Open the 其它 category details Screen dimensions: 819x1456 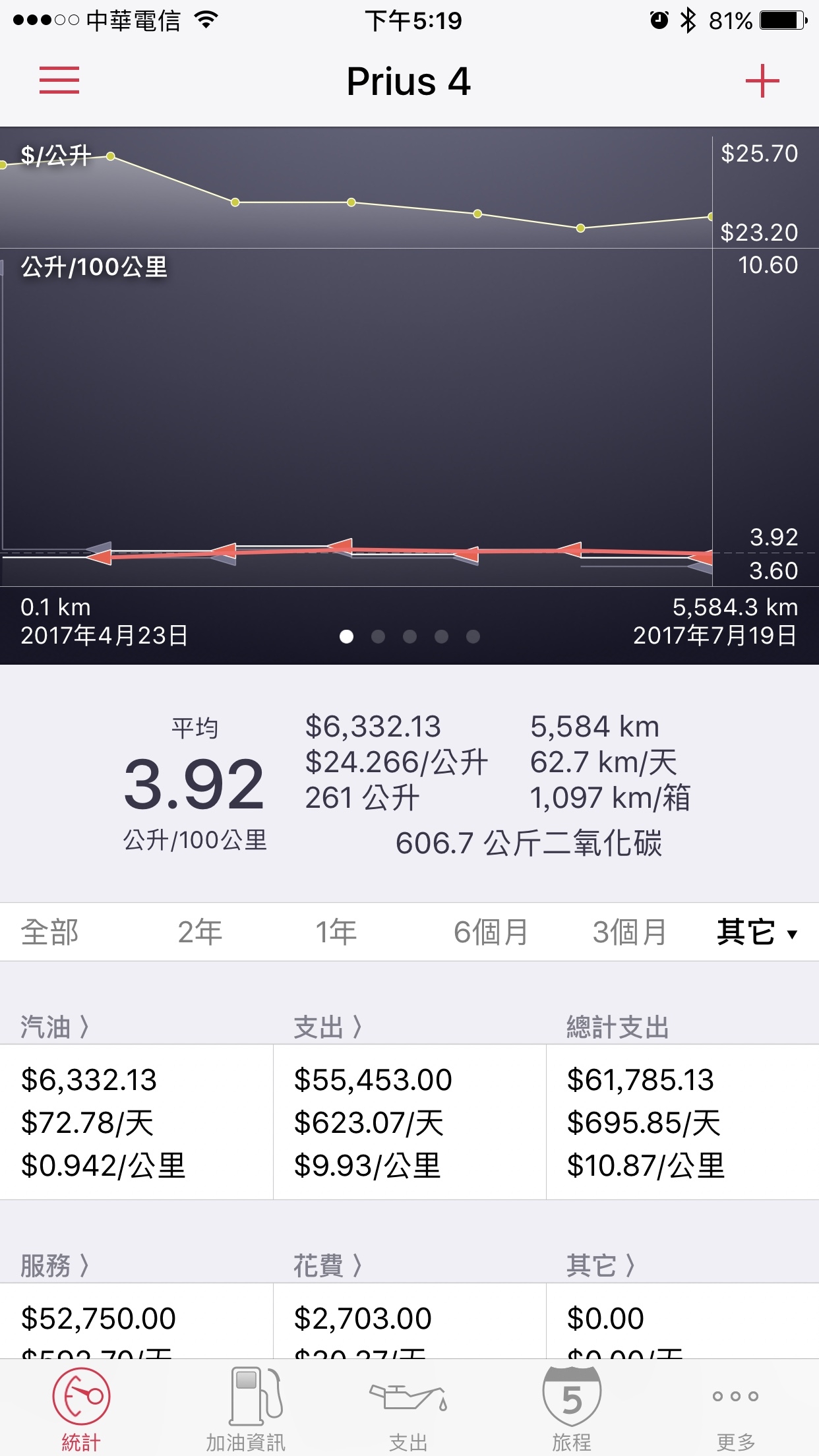(601, 1265)
